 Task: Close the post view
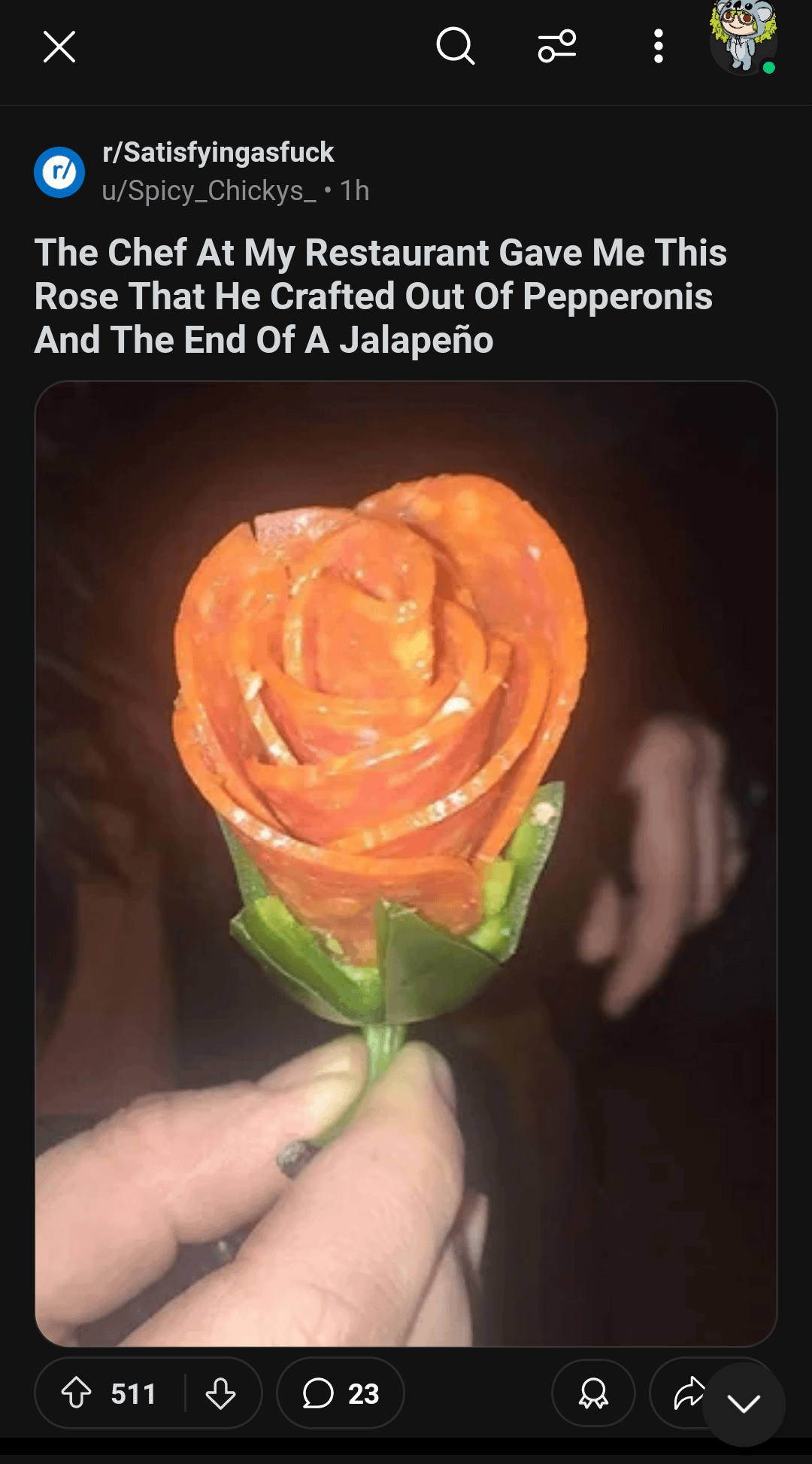pyautogui.click(x=59, y=47)
